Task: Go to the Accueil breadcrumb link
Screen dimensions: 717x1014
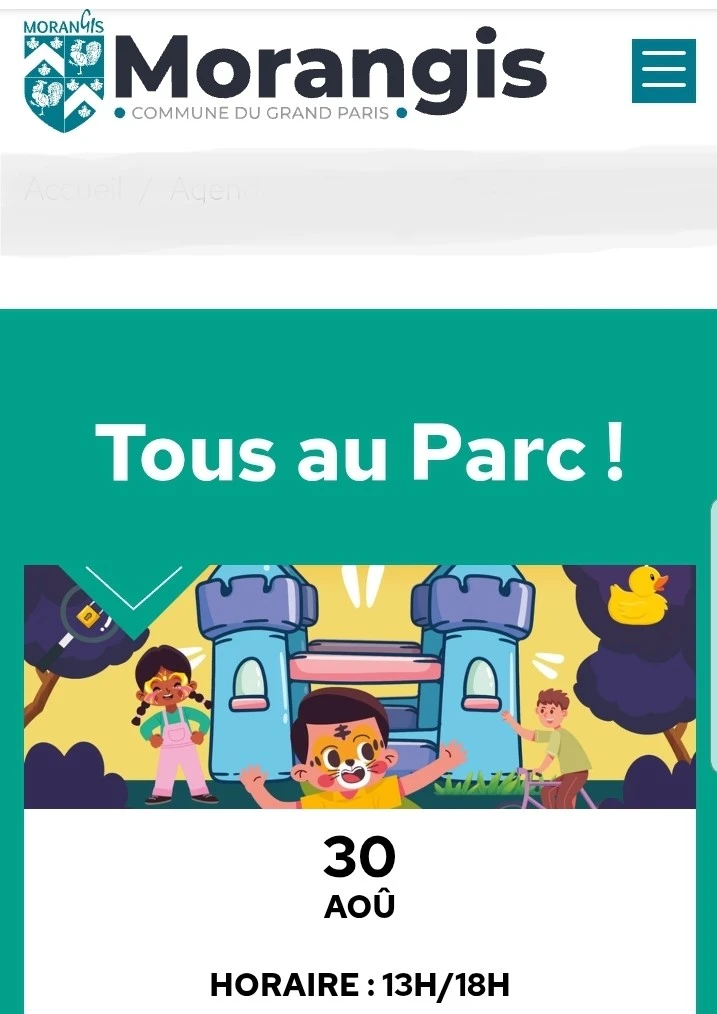Action: tap(73, 189)
